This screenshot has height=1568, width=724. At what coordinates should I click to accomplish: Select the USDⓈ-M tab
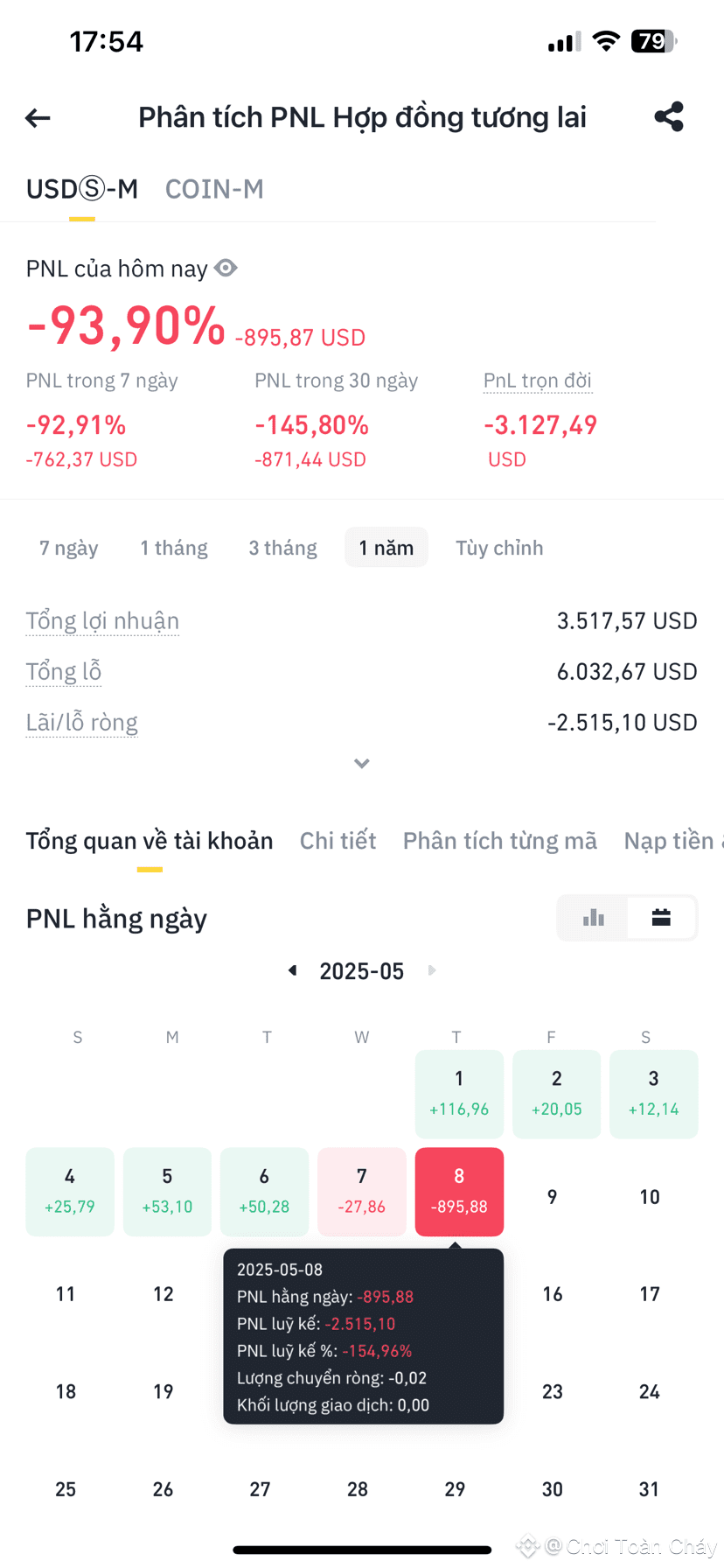pos(82,189)
